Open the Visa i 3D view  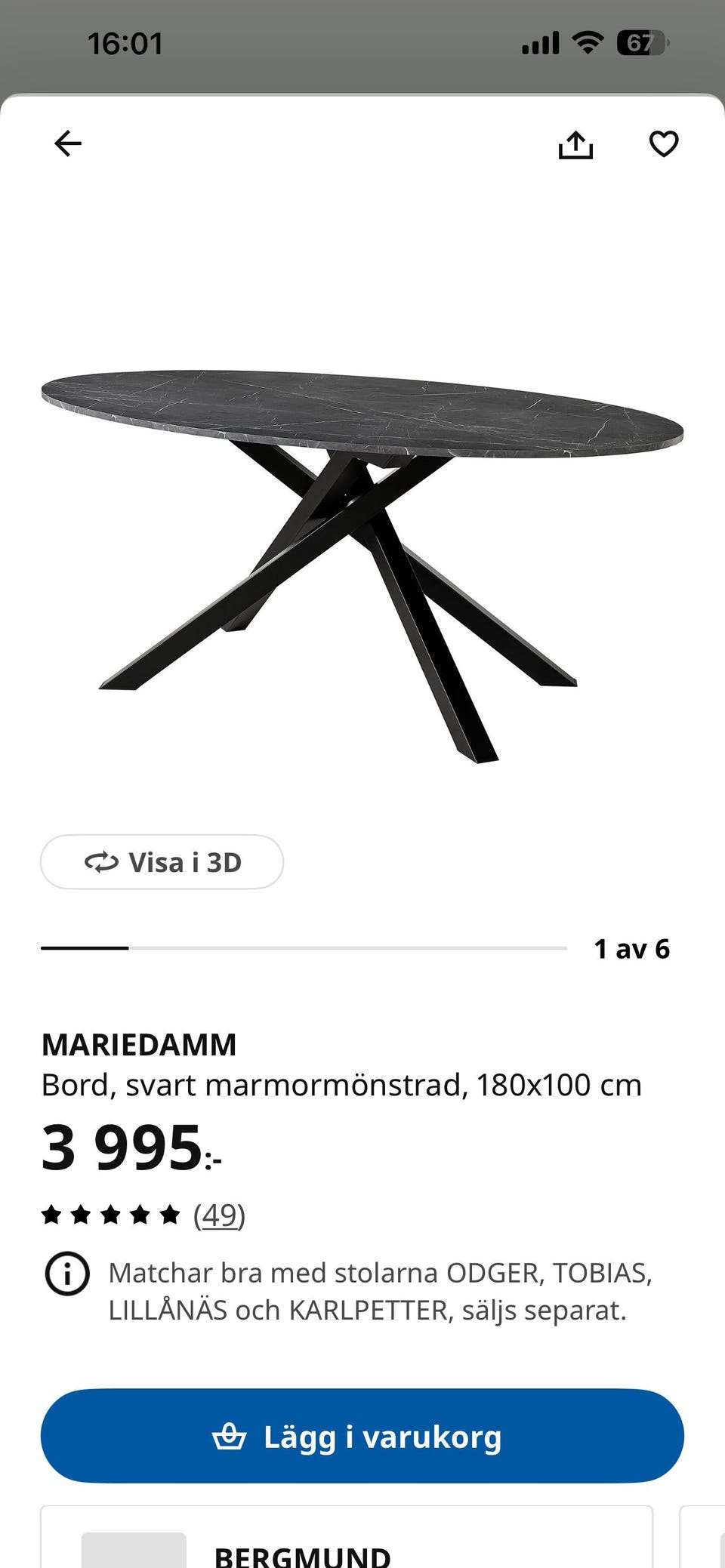(162, 861)
